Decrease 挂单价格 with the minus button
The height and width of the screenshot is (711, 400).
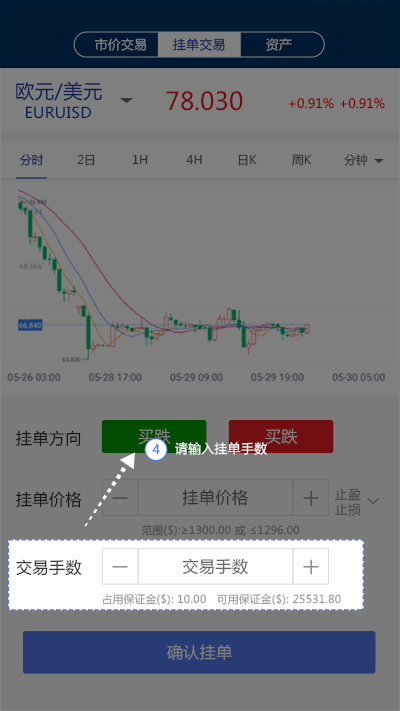coord(120,498)
